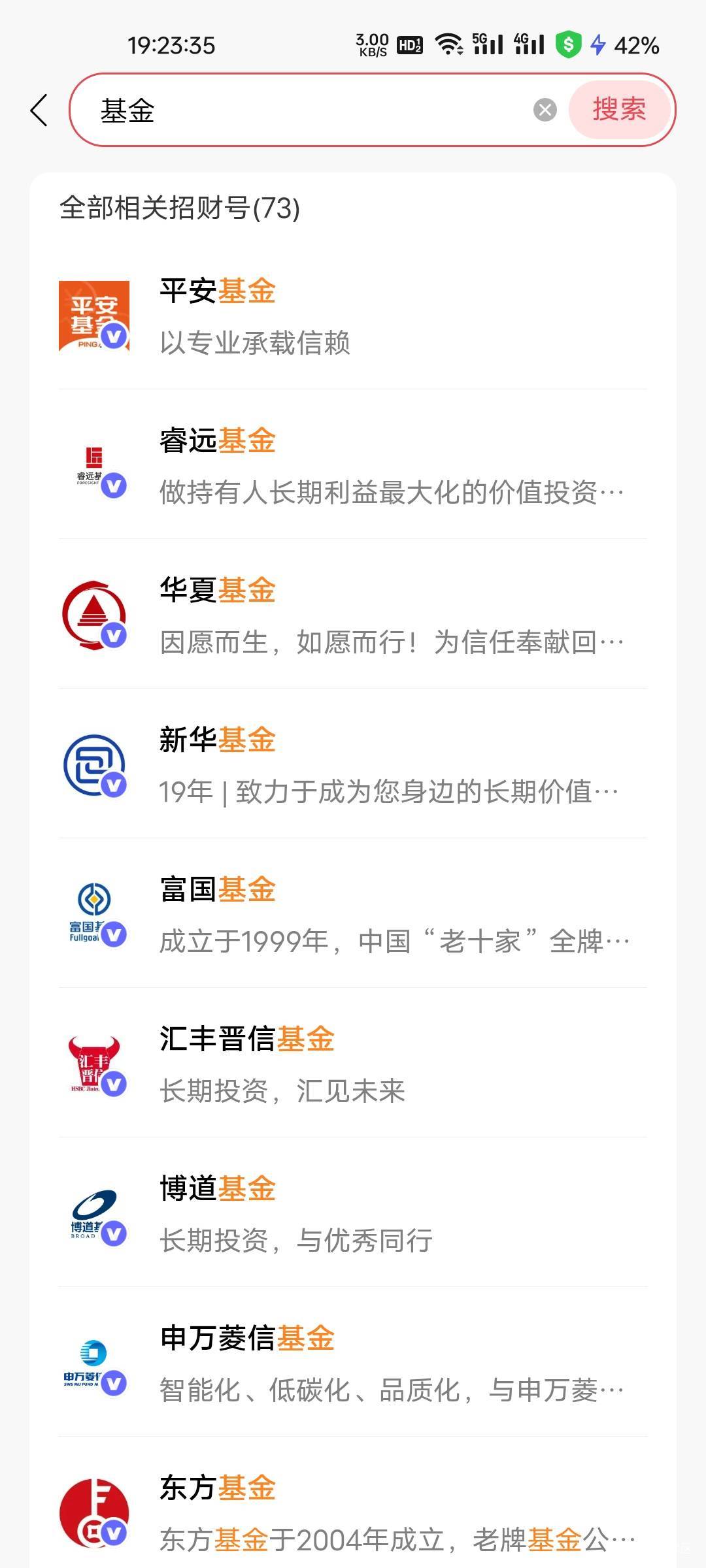This screenshot has width=706, height=1568.
Task: Clear the search text with the X
Action: pyautogui.click(x=545, y=110)
